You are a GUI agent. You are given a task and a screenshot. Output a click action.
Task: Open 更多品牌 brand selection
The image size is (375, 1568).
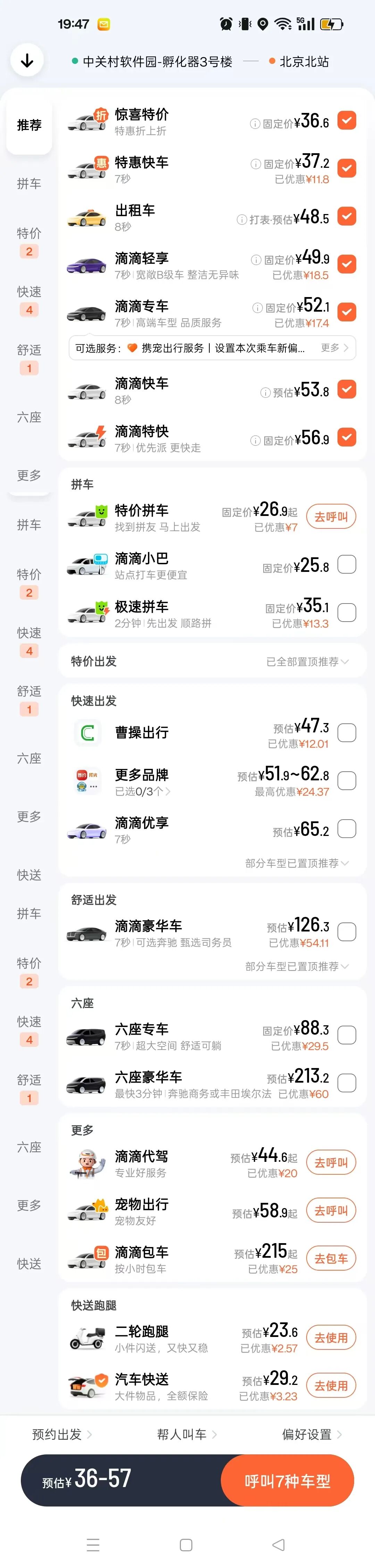[x=142, y=781]
